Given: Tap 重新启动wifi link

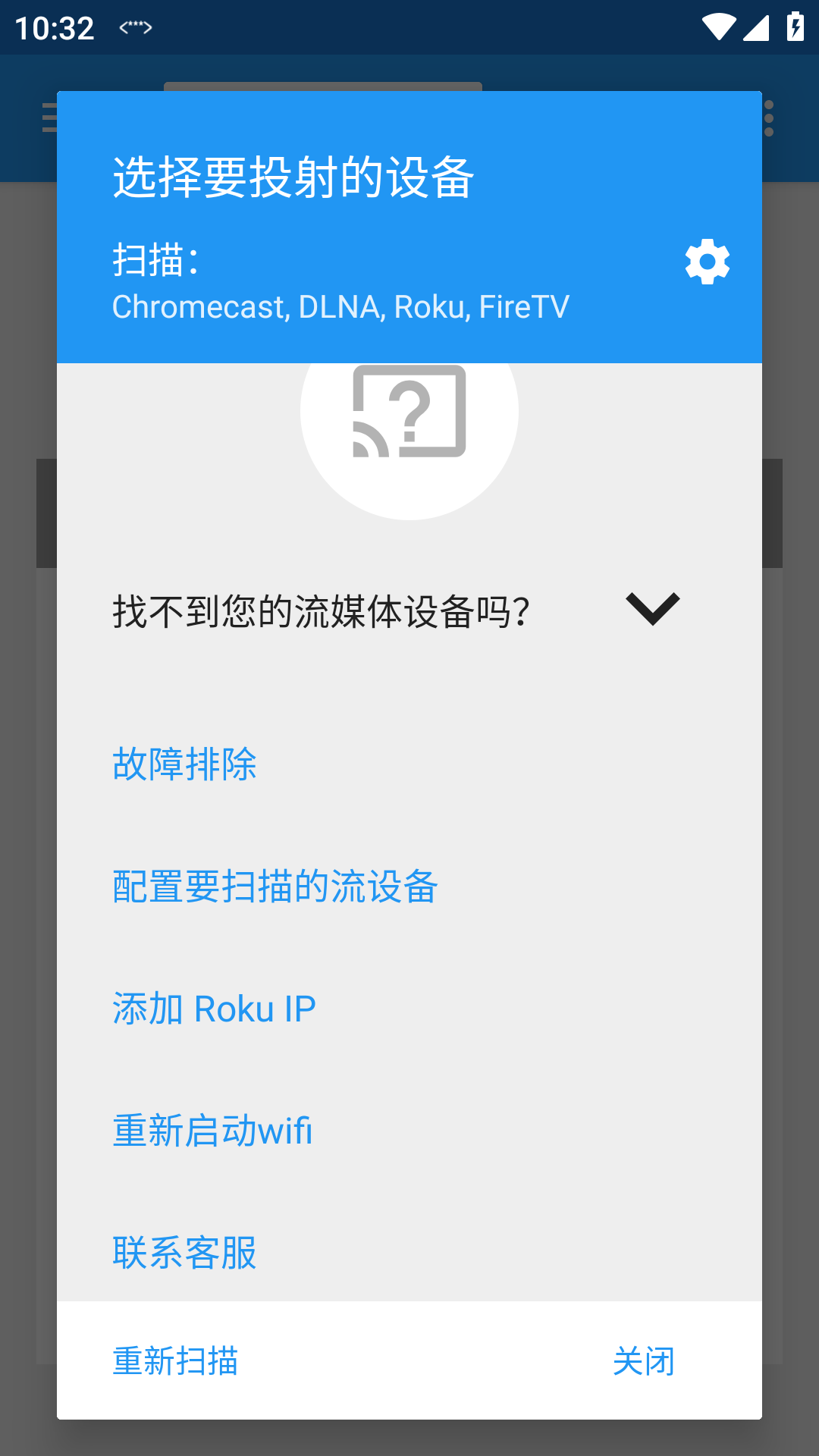Looking at the screenshot, I should click(x=212, y=1131).
